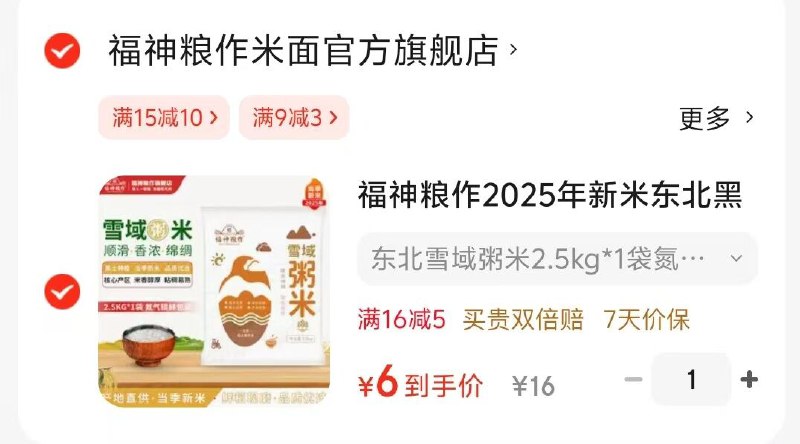Decrease the item quantity by one

(x=632, y=380)
